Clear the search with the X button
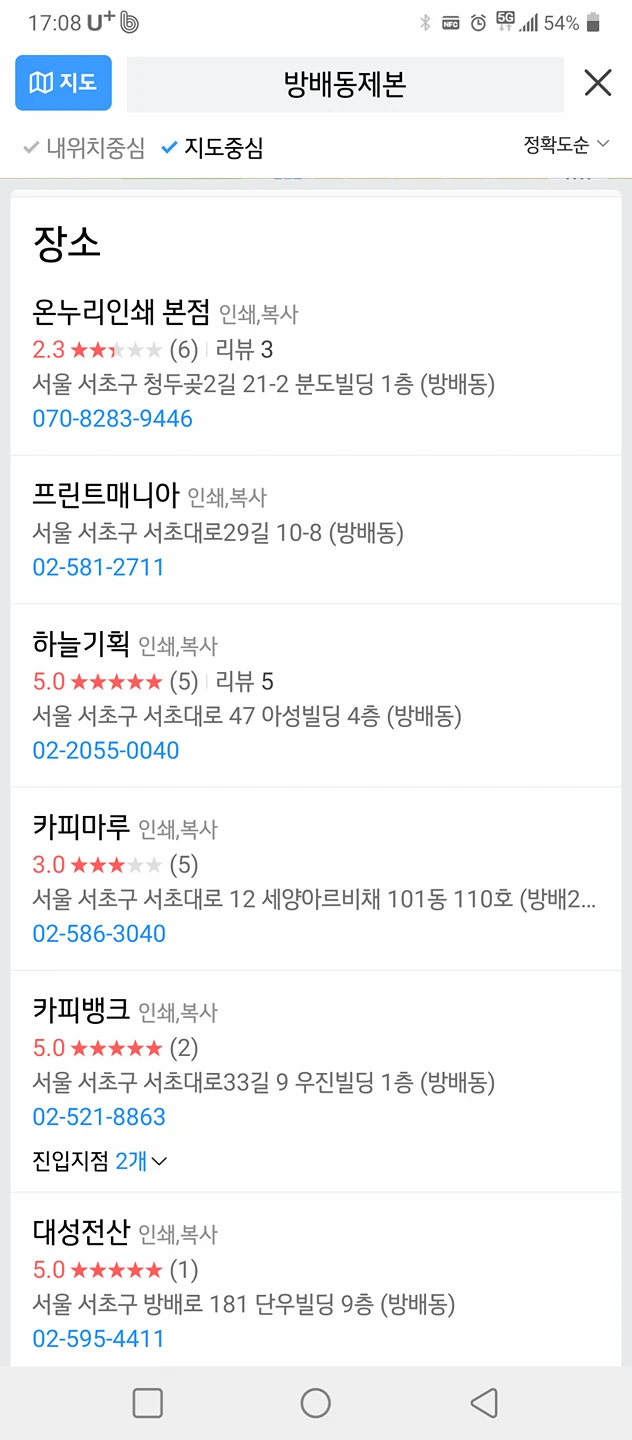Screen dimensions: 632x1440 [x=598, y=83]
